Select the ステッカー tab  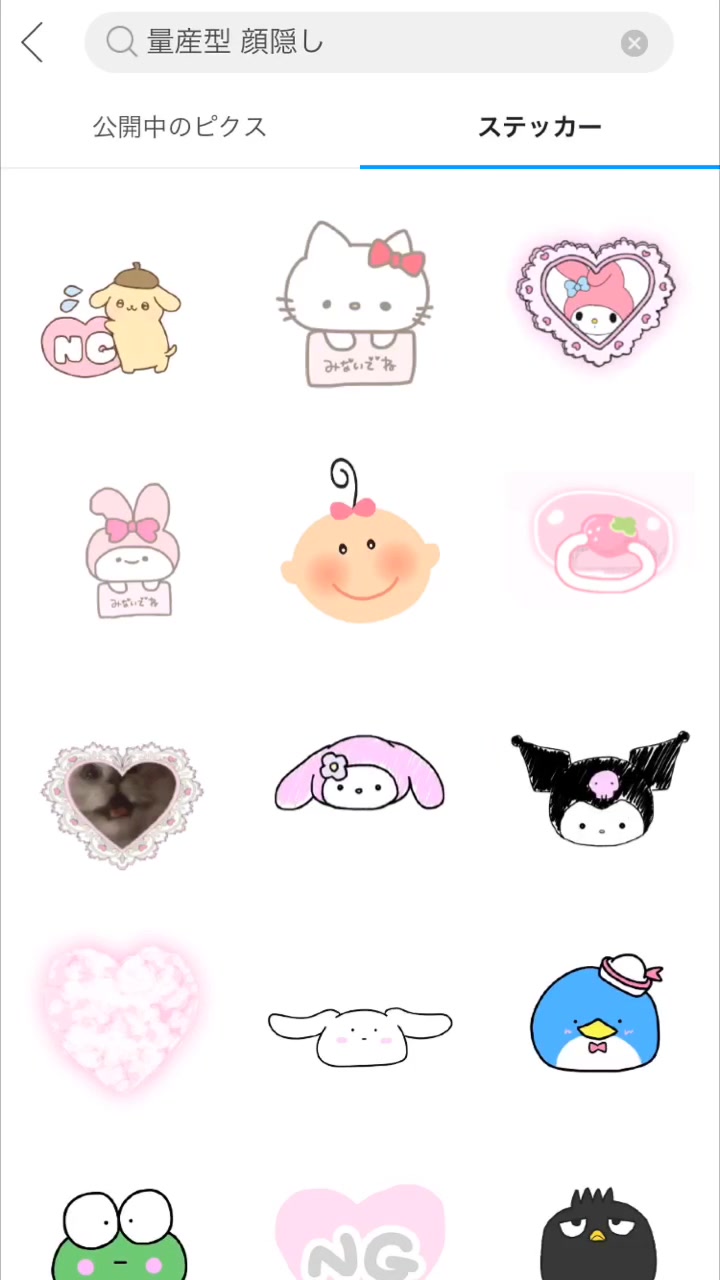point(539,127)
